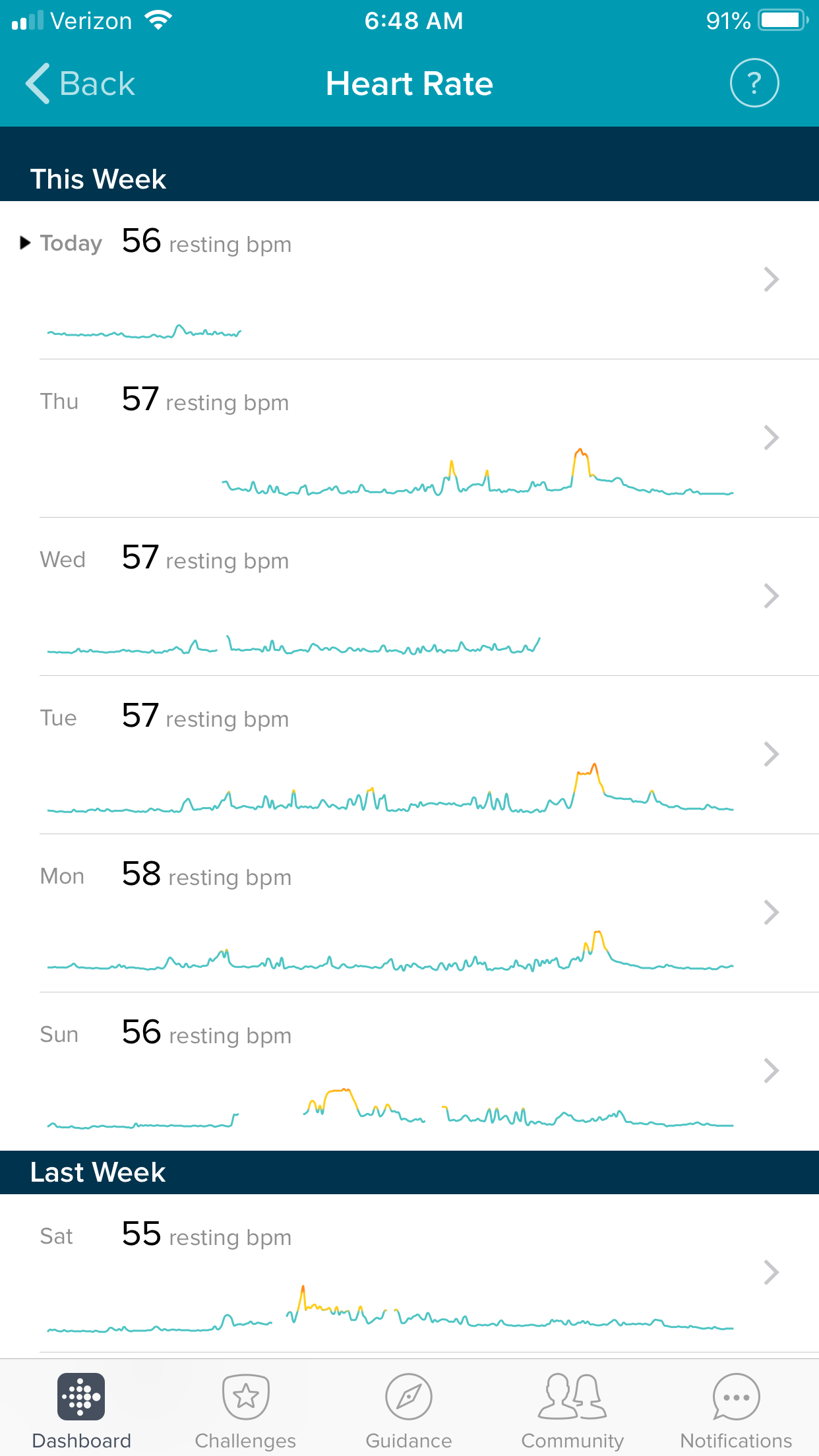Go back to the previous screen
This screenshot has width=819, height=1456.
pyautogui.click(x=80, y=84)
